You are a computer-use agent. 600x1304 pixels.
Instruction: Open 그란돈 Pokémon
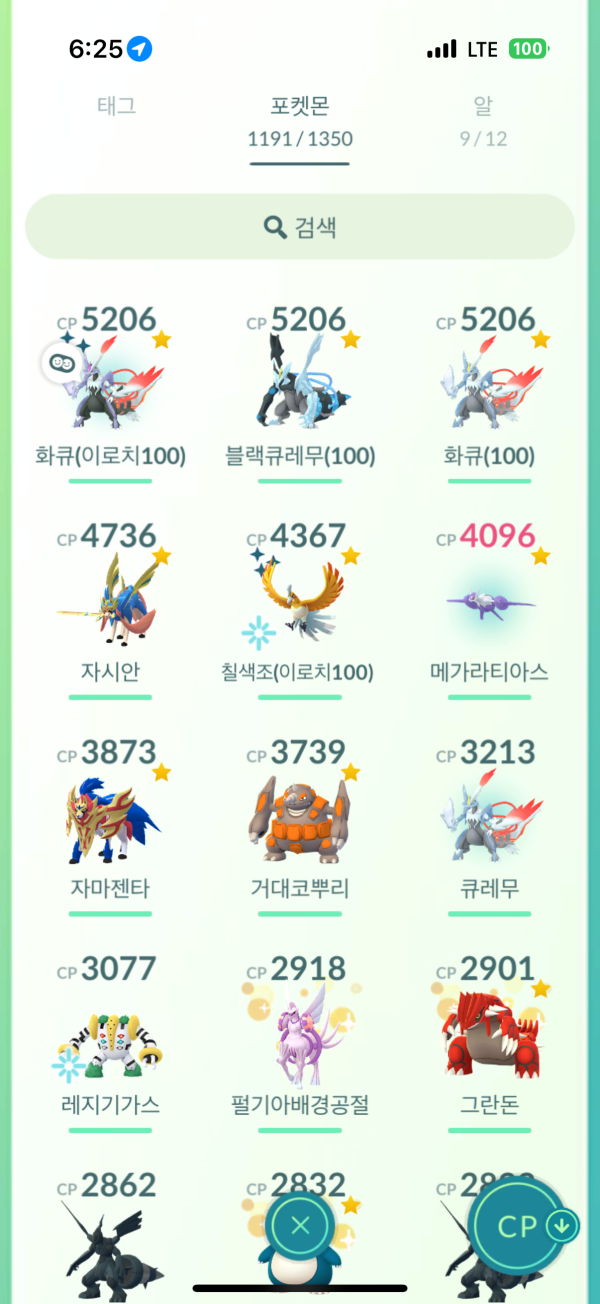(490, 1040)
